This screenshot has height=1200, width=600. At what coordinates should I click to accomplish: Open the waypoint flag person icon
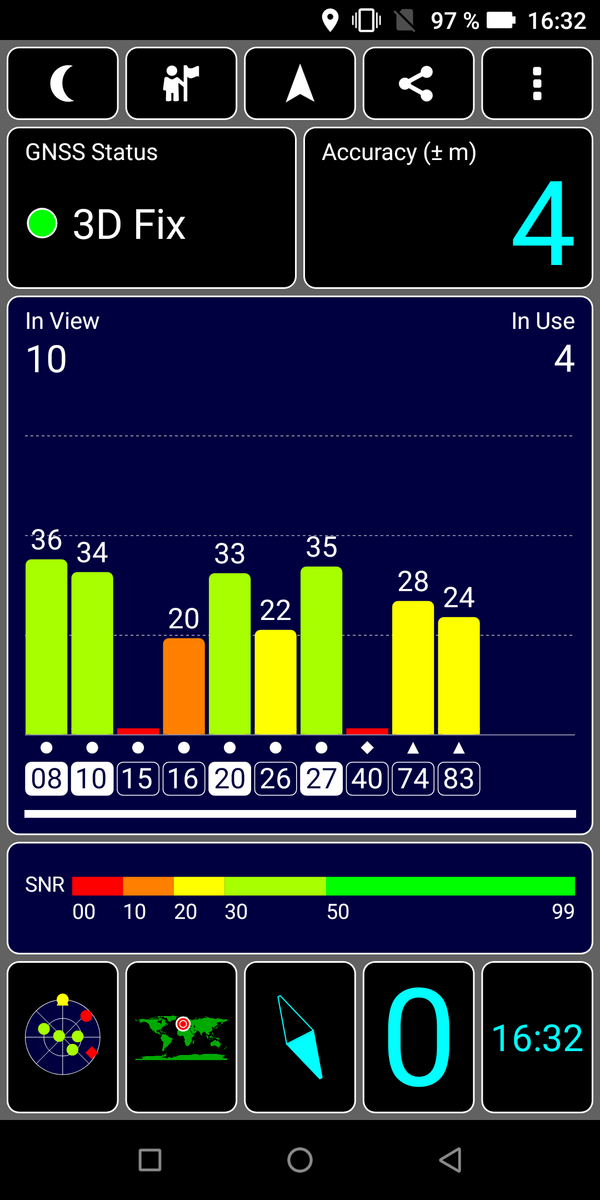point(182,84)
